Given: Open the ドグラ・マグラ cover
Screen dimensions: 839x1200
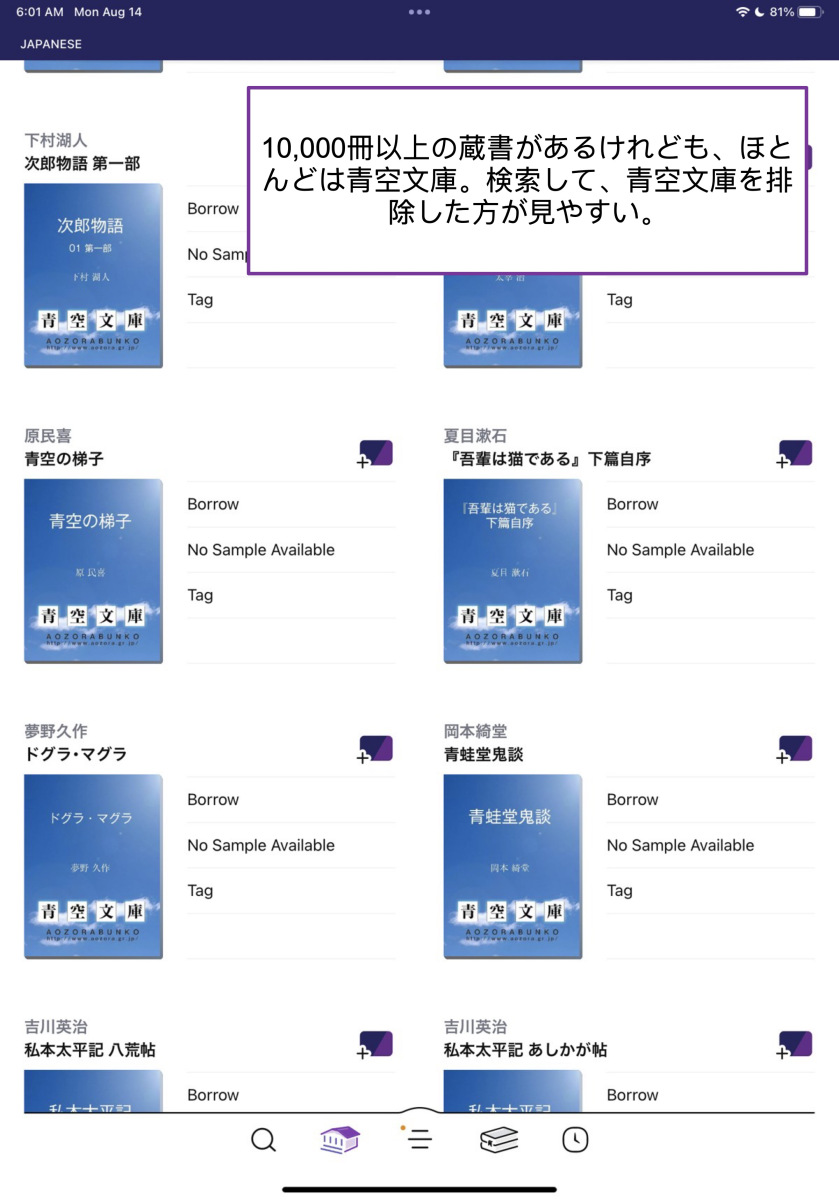Looking at the screenshot, I should click(x=93, y=866).
